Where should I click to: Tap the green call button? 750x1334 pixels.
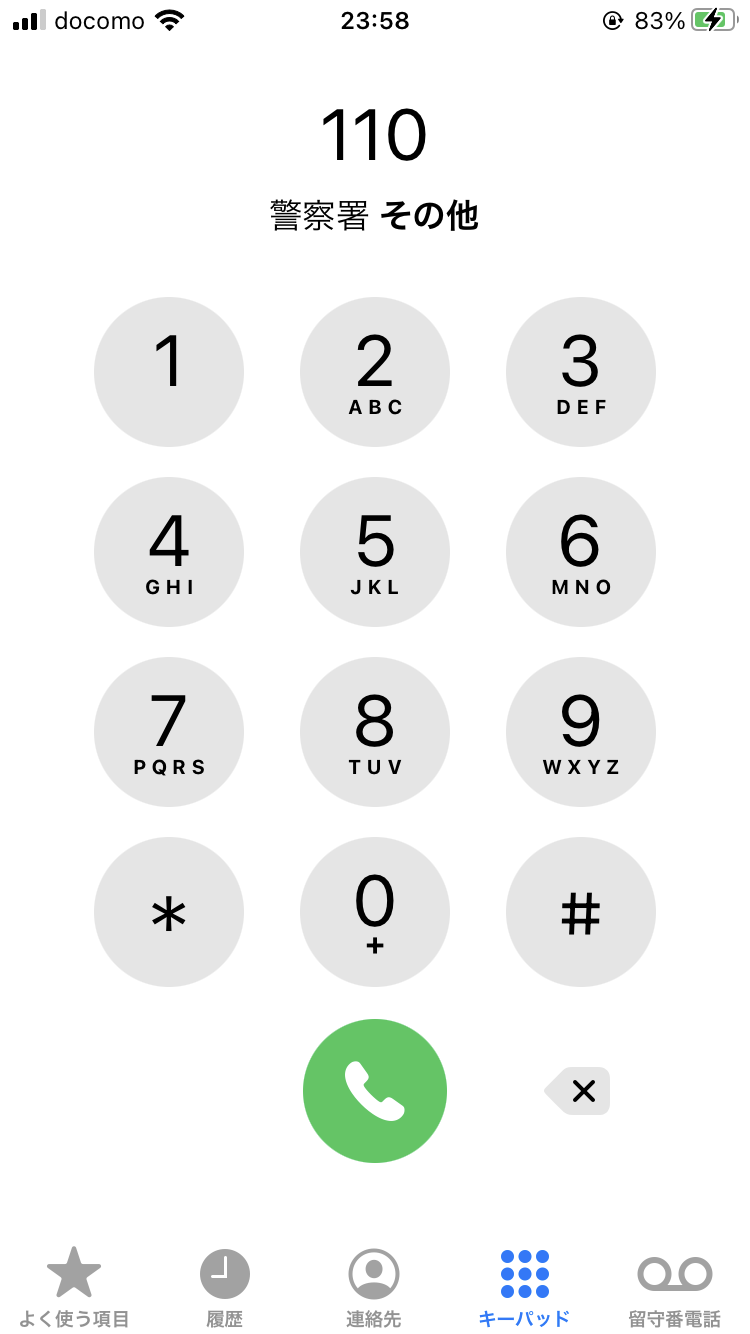click(x=375, y=1091)
